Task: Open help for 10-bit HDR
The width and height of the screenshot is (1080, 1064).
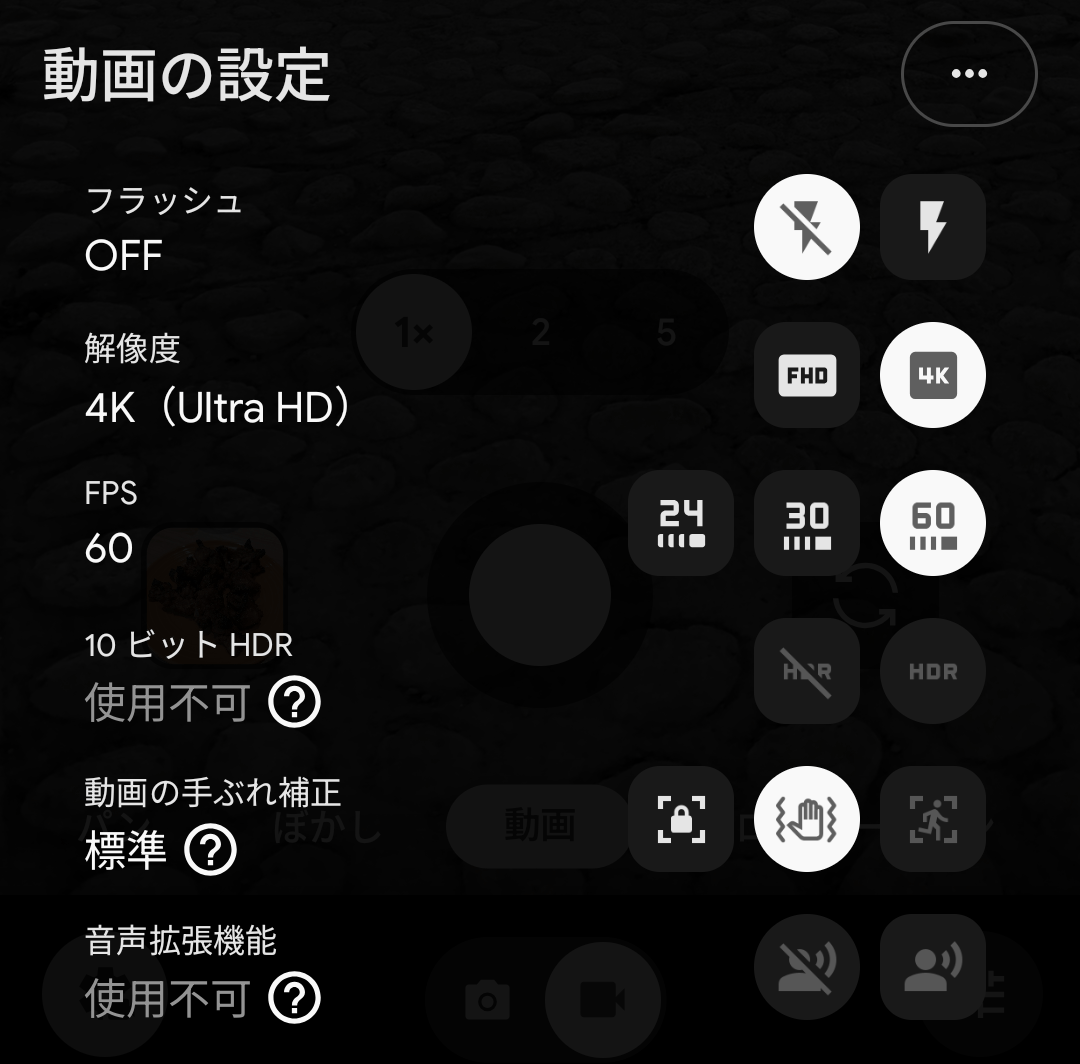Action: coord(294,703)
